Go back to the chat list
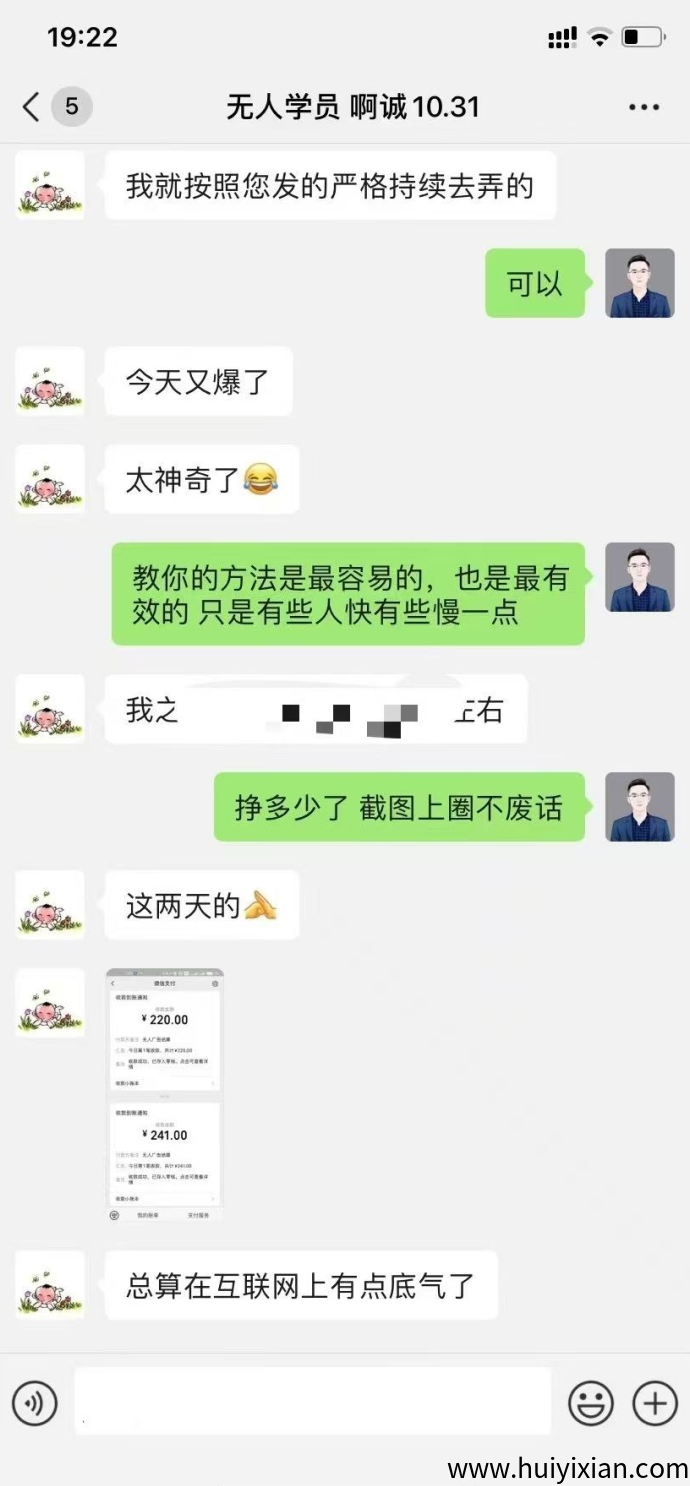690x1486 pixels. pyautogui.click(x=32, y=107)
